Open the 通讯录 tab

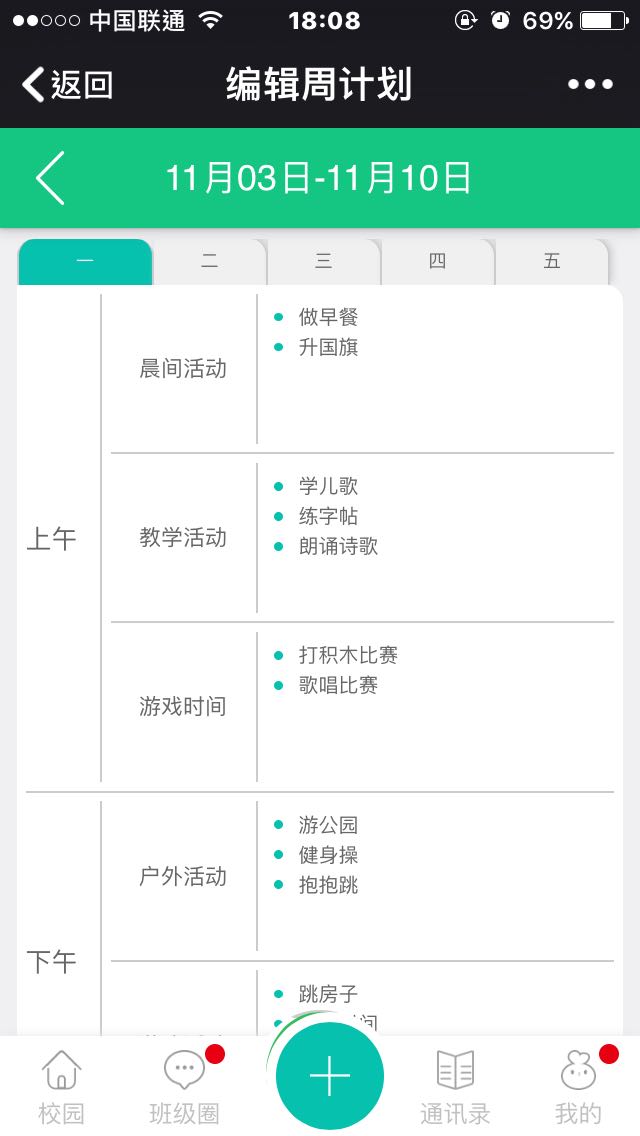(x=455, y=1086)
